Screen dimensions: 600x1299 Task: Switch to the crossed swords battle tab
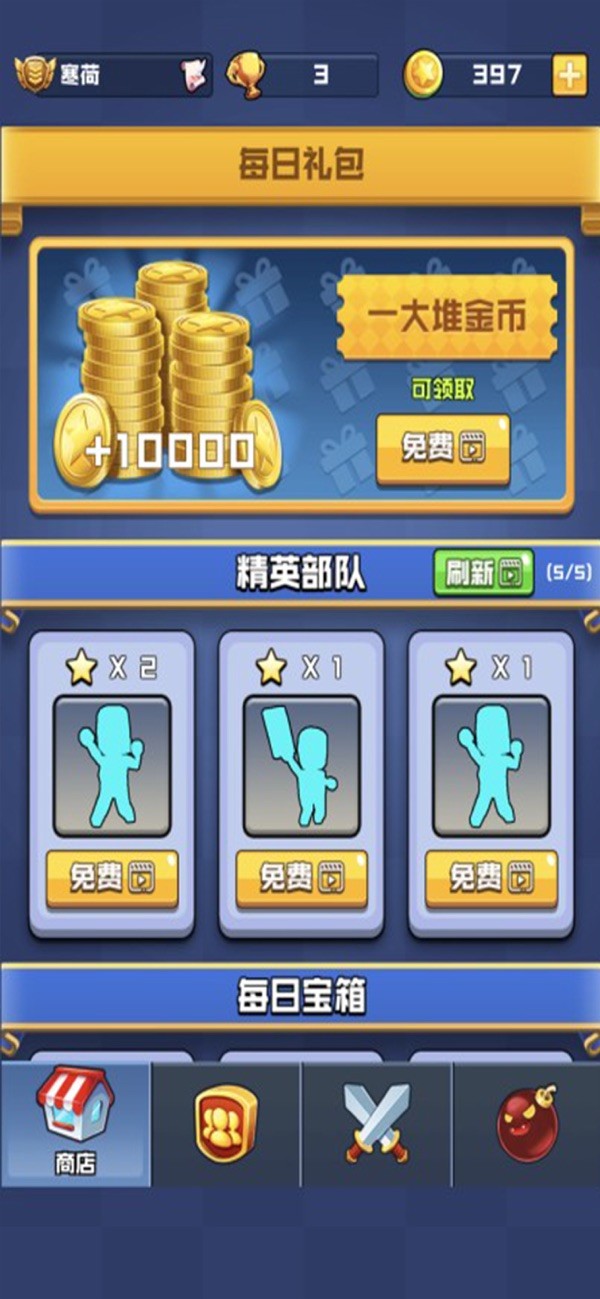377,1123
